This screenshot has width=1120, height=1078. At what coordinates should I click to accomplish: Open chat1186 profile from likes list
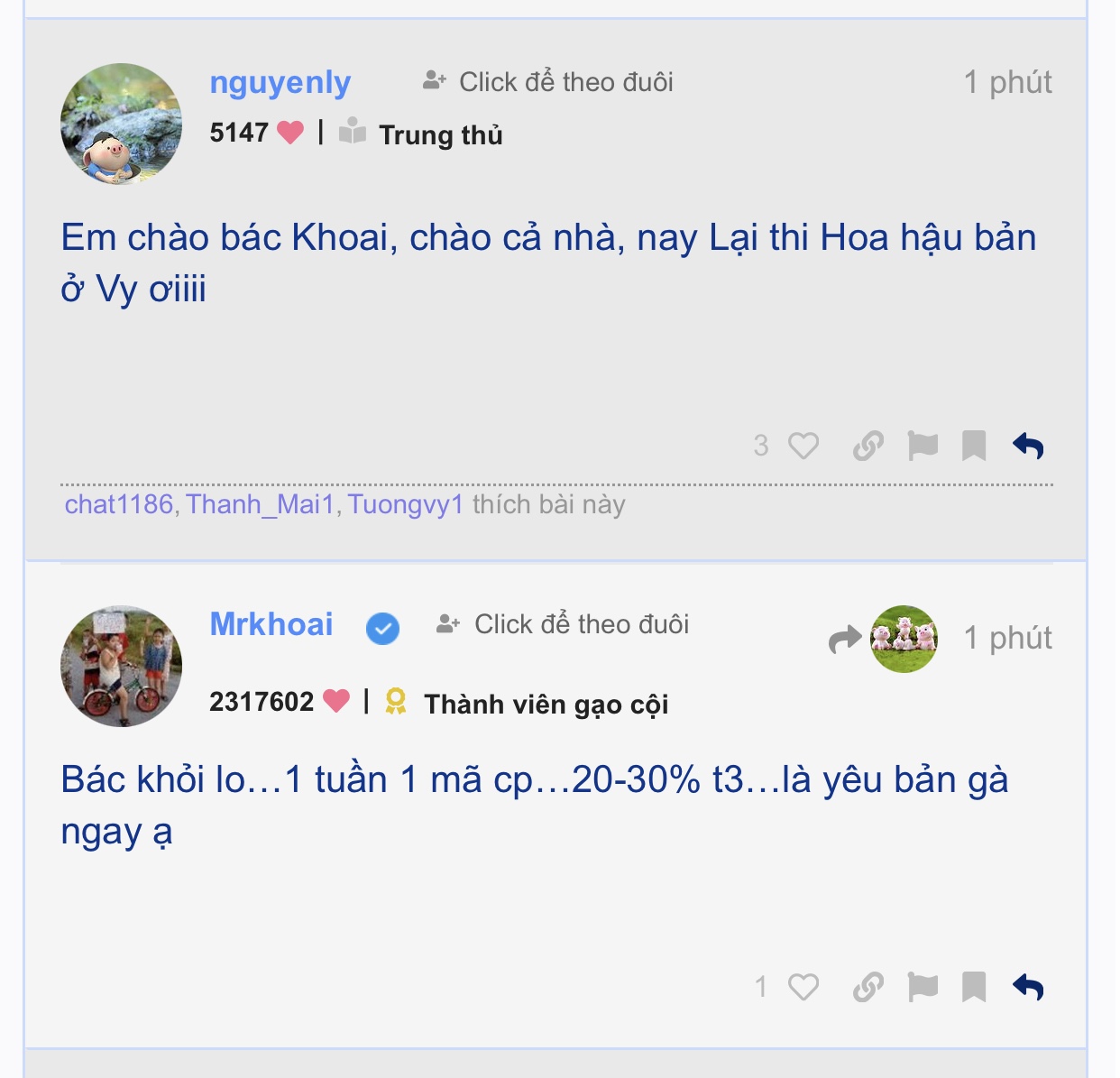point(118,504)
